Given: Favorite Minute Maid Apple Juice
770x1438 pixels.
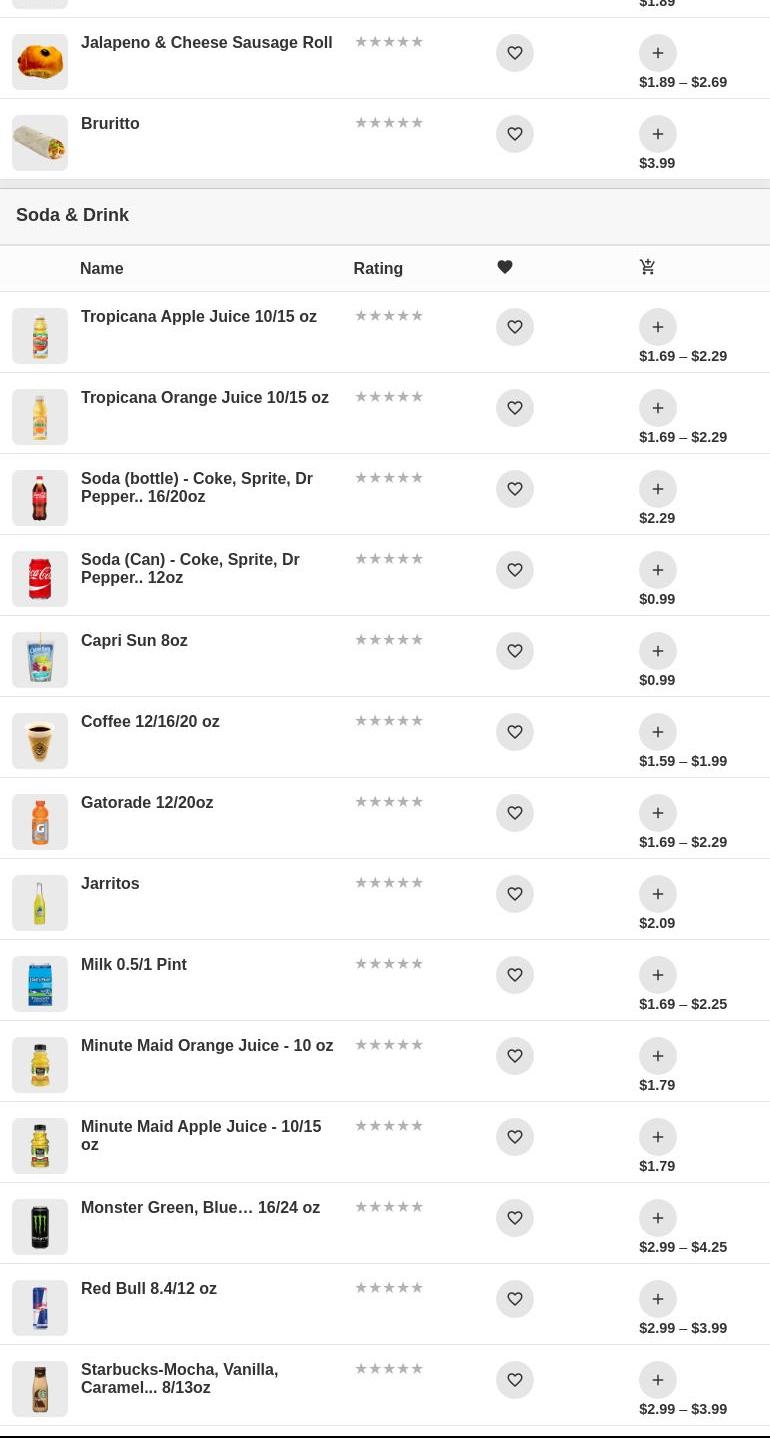Looking at the screenshot, I should pos(515,1137).
